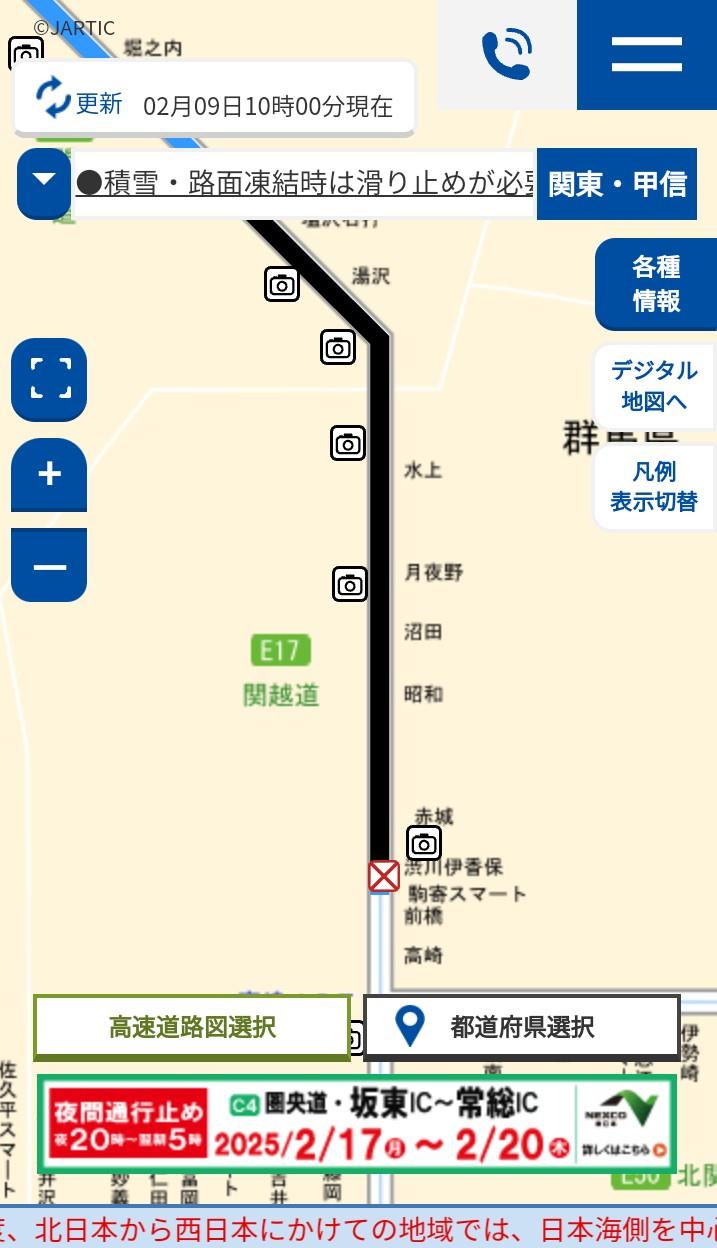Open the hamburger menu
717x1248 pixels.
coord(646,55)
